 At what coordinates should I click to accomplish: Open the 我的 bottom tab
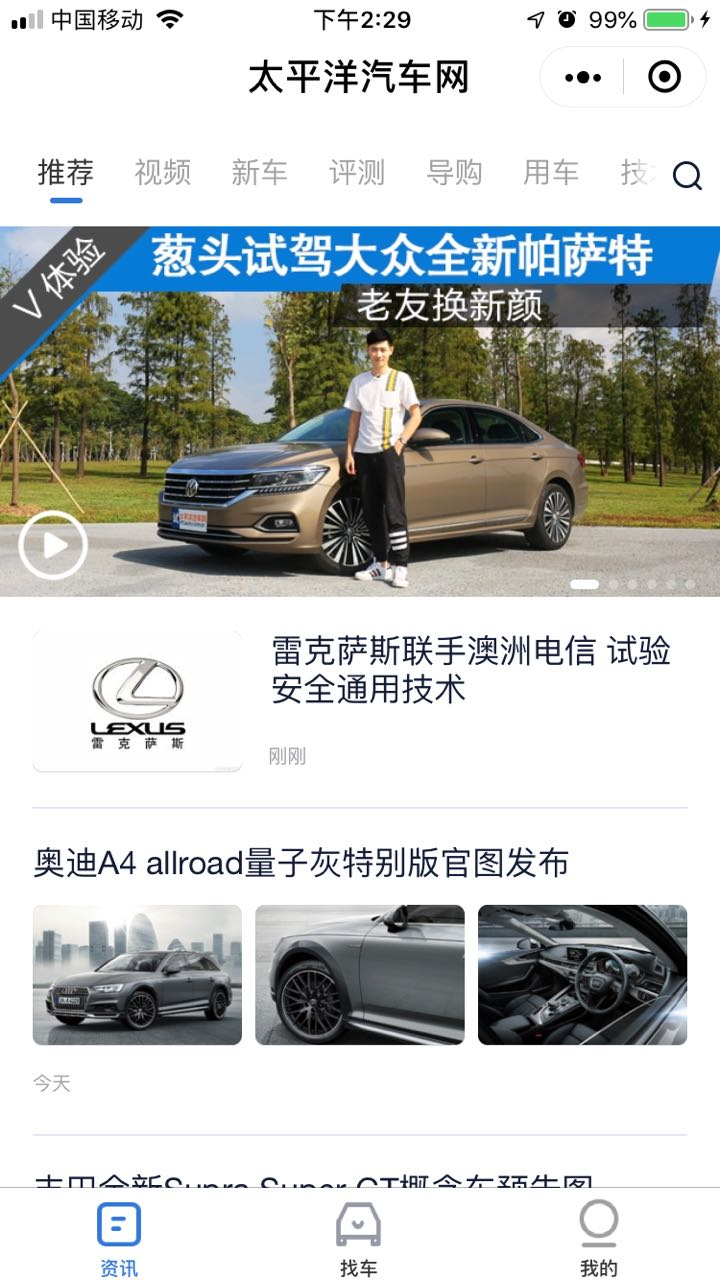598,1238
